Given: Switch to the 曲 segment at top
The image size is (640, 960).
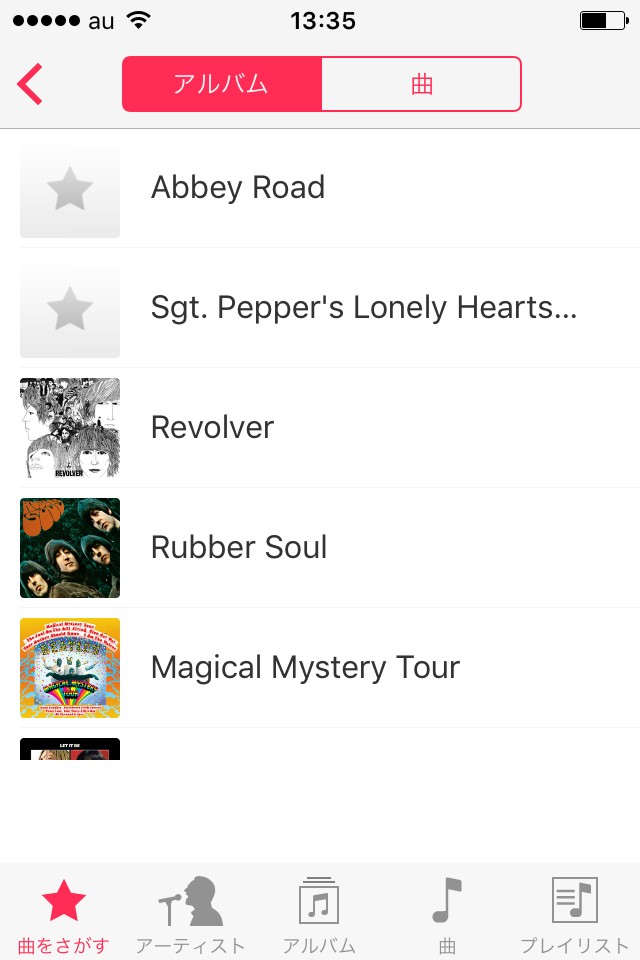Looking at the screenshot, I should tap(421, 84).
